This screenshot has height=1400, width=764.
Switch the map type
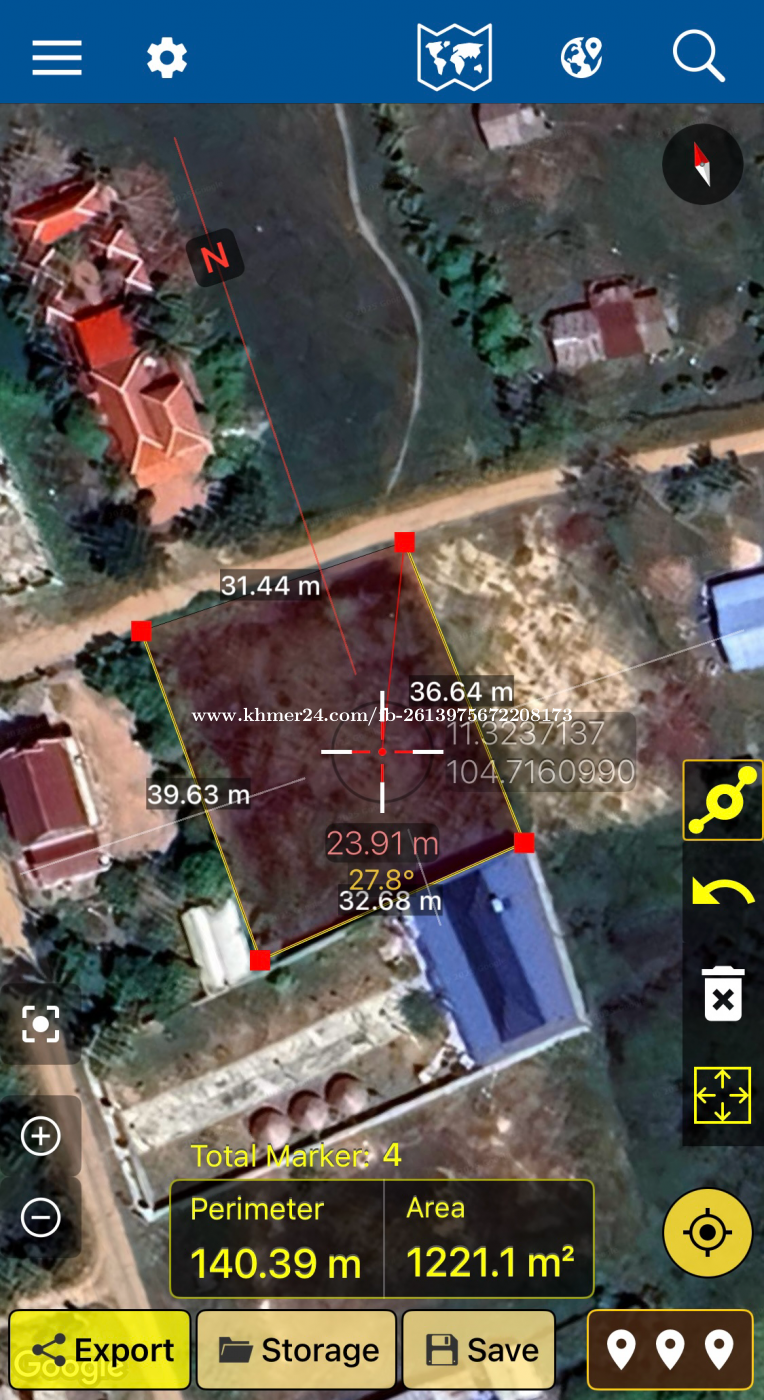455,57
